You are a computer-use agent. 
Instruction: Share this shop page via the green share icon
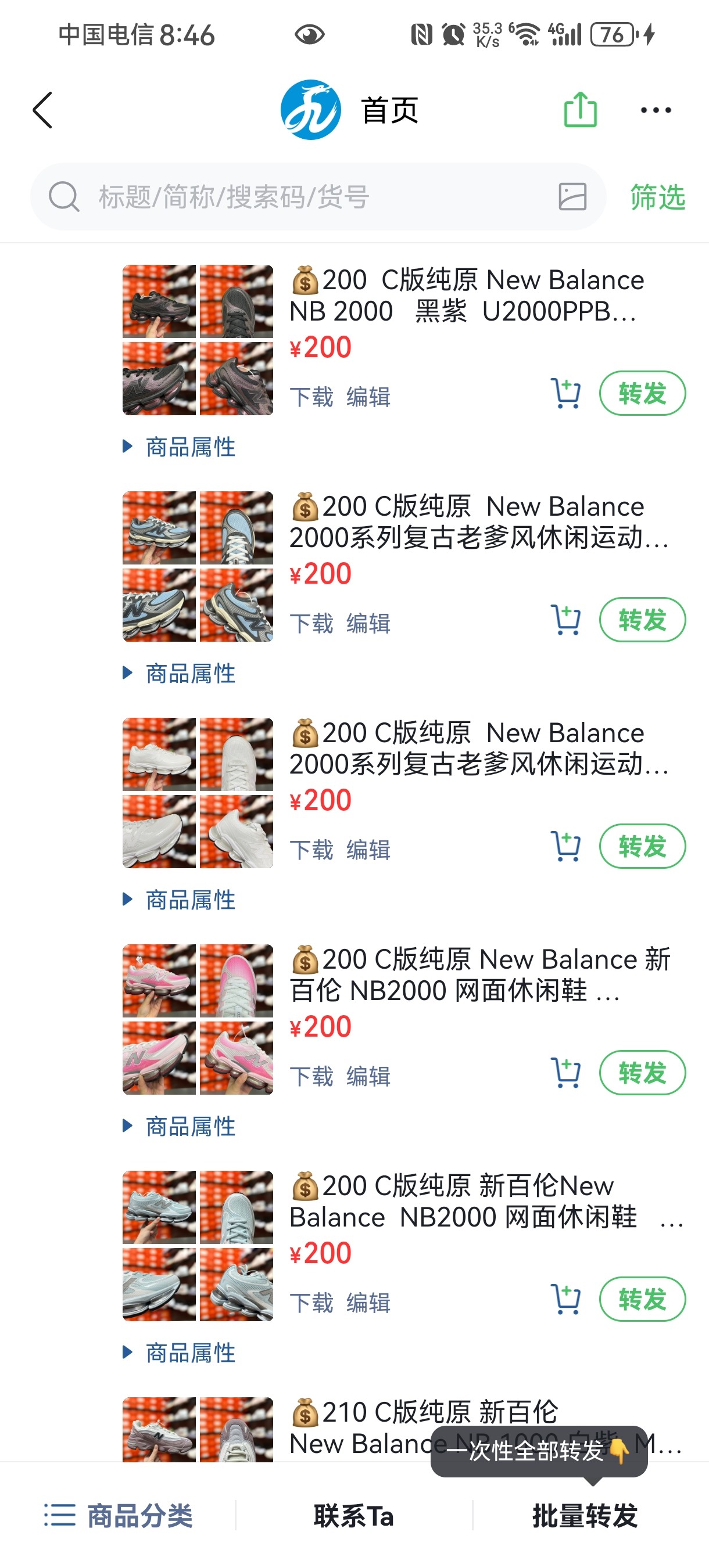[x=579, y=110]
